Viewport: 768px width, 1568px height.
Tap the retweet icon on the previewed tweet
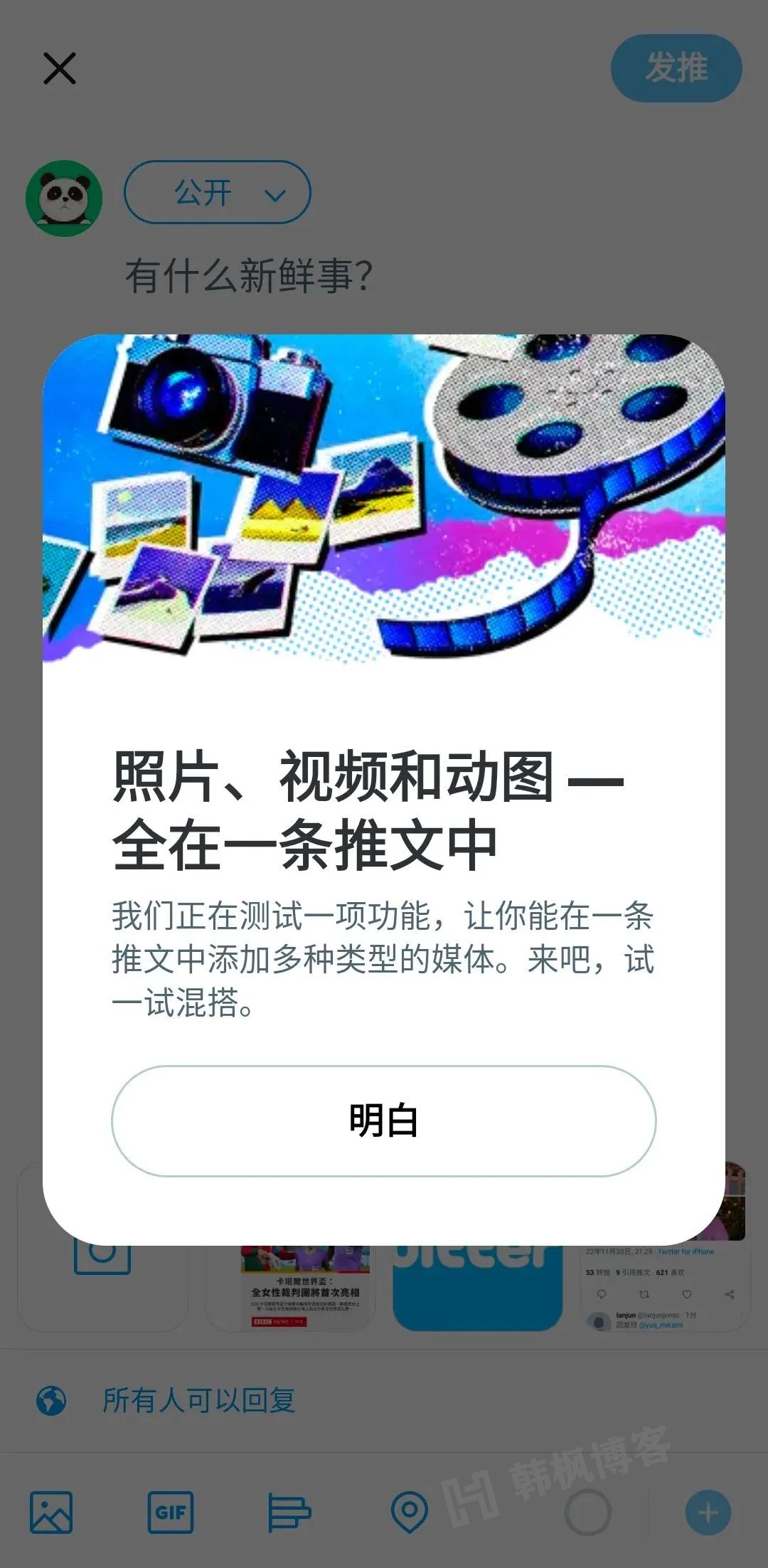pos(644,1294)
